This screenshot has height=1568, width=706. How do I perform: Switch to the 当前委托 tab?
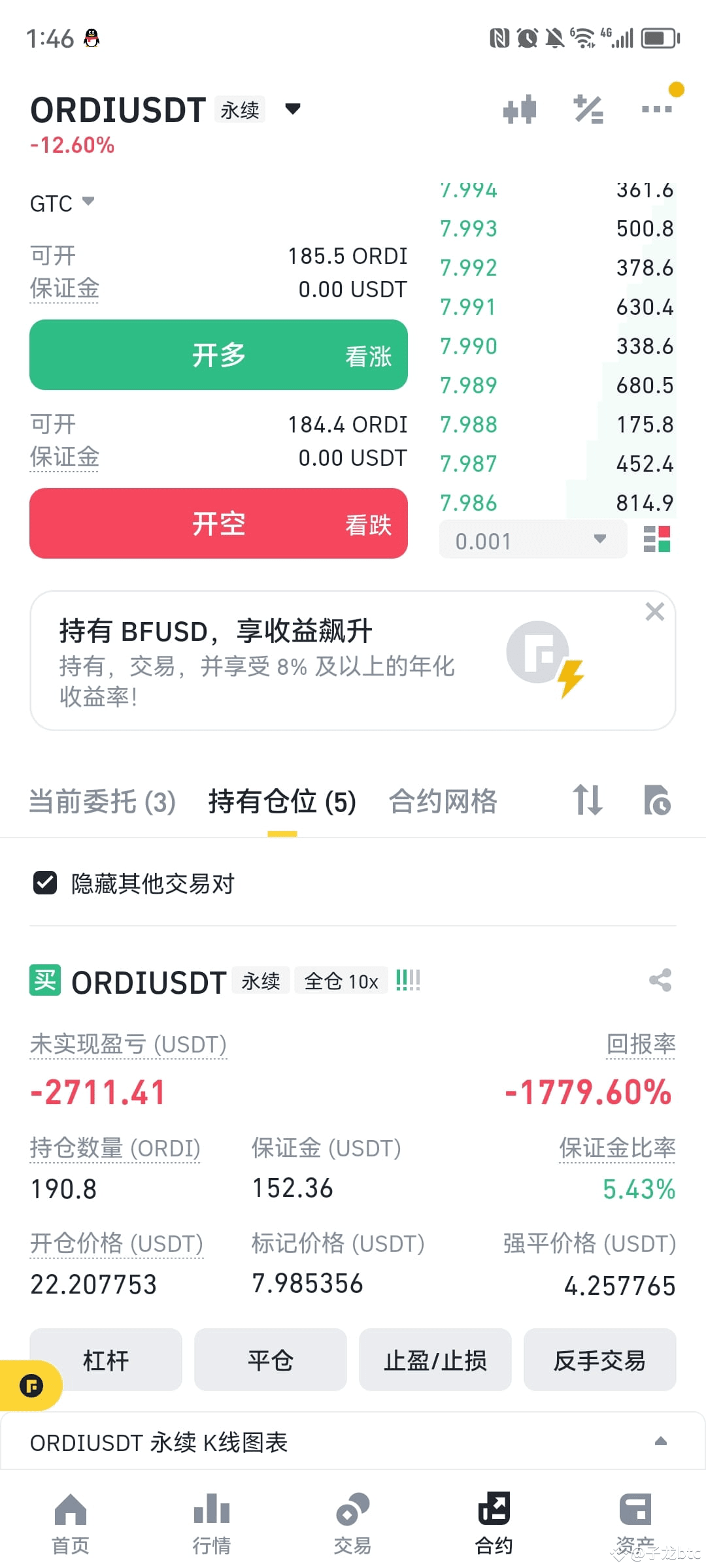[x=101, y=801]
